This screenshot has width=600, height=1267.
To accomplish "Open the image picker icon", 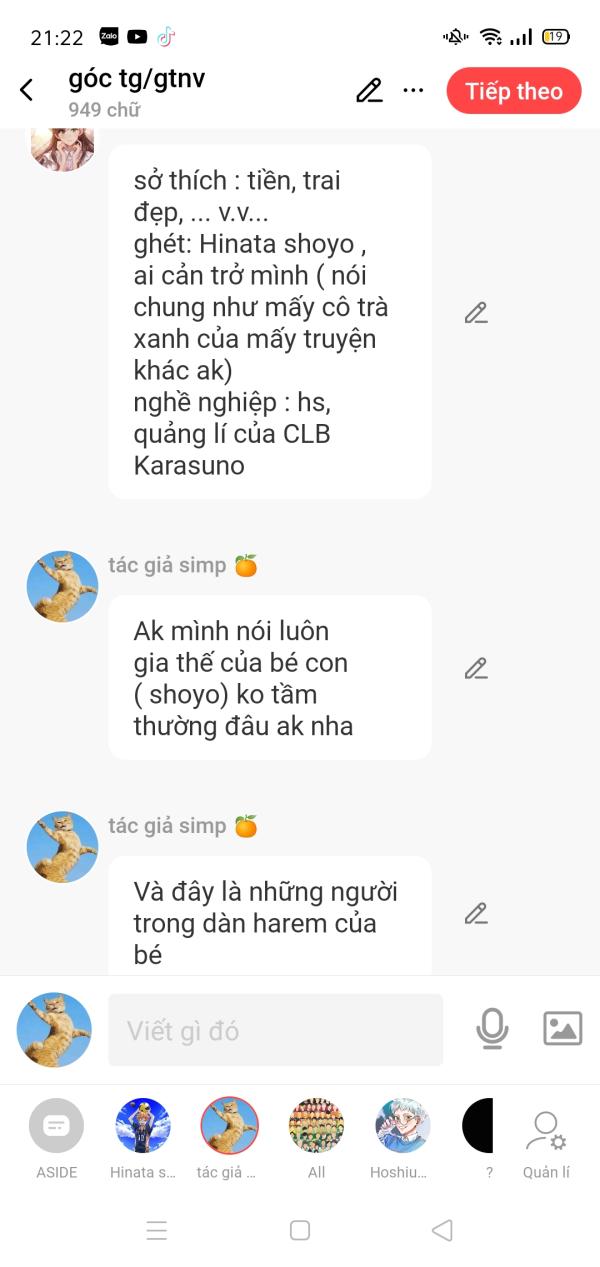I will click(x=562, y=1029).
